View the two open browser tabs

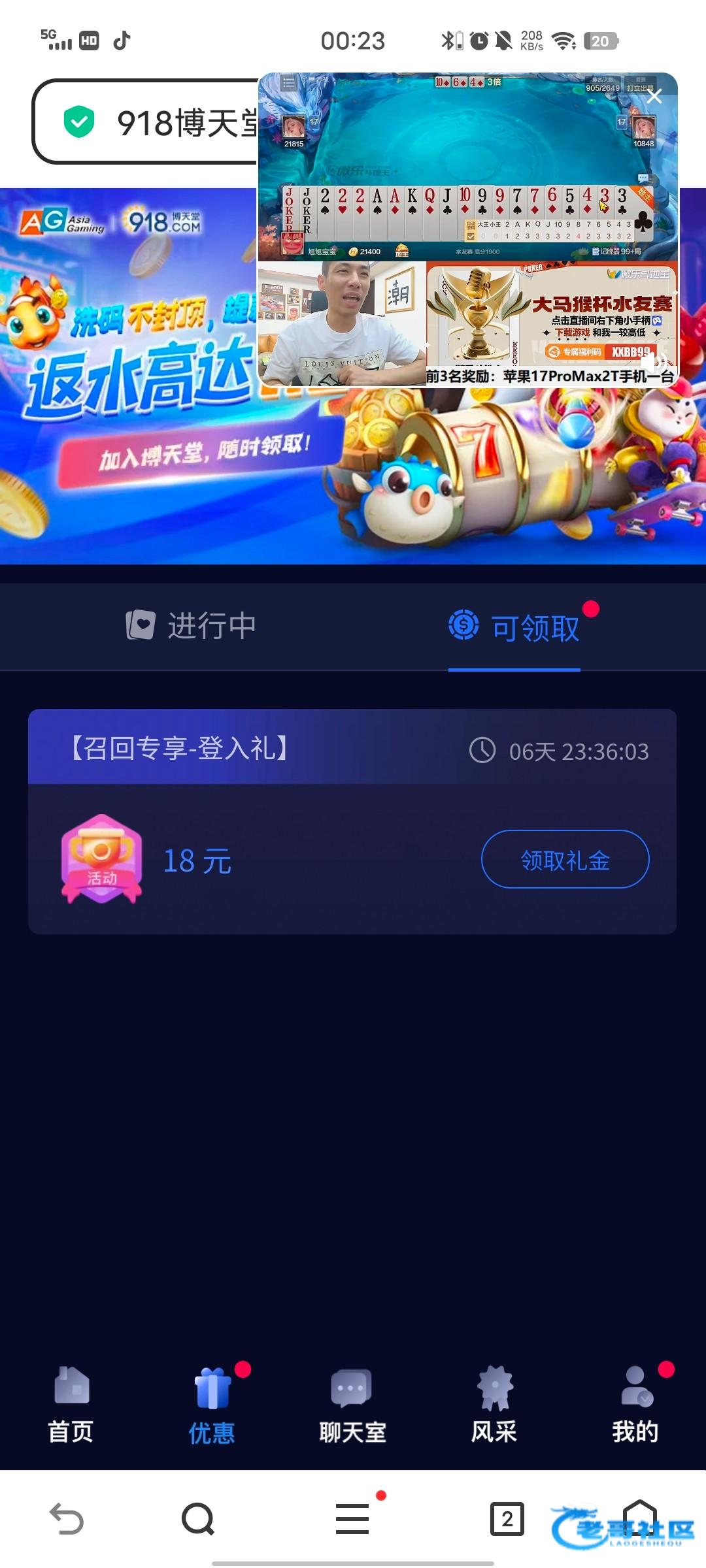[507, 1519]
